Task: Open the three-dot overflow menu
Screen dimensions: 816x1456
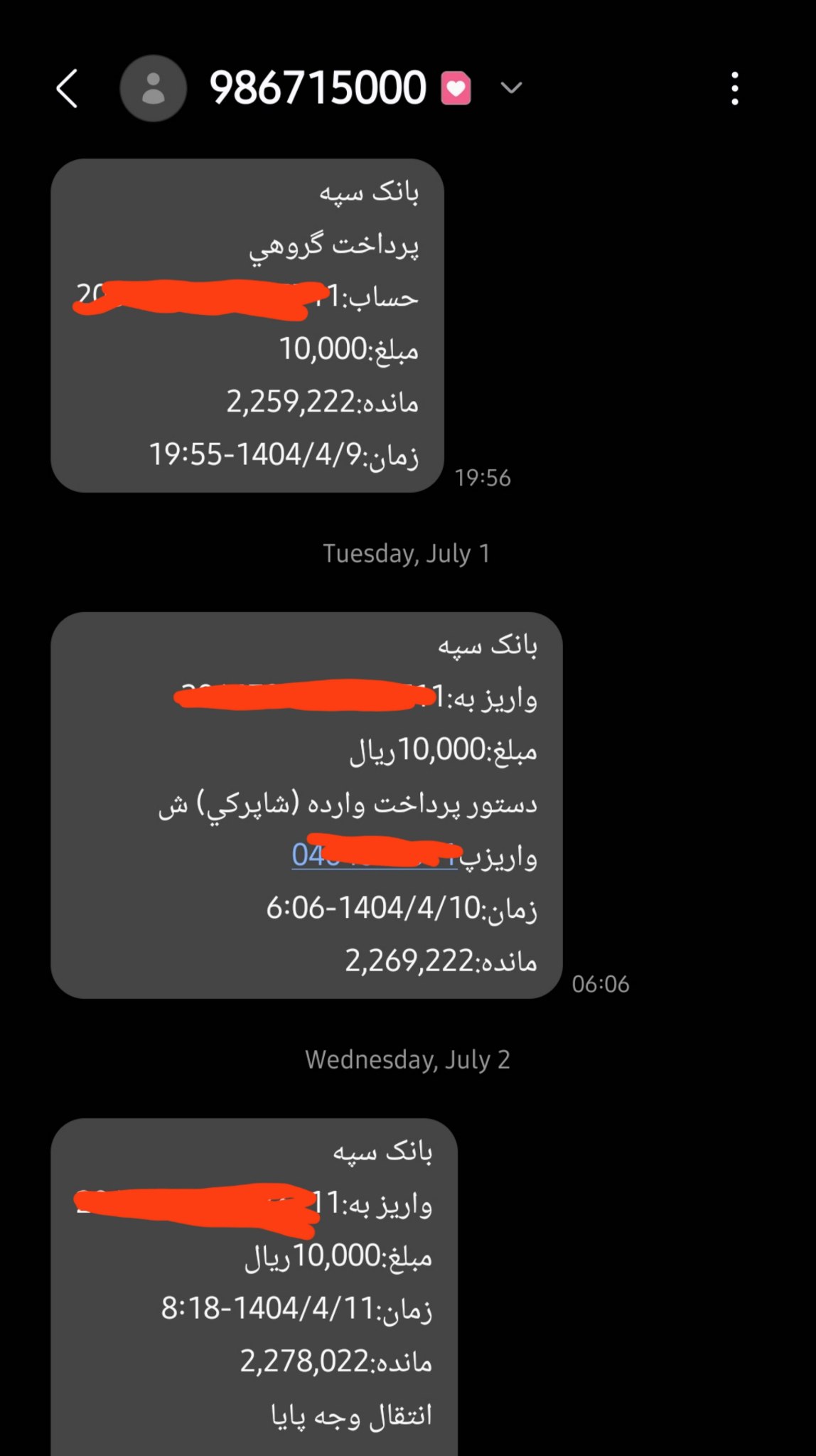Action: coord(734,89)
